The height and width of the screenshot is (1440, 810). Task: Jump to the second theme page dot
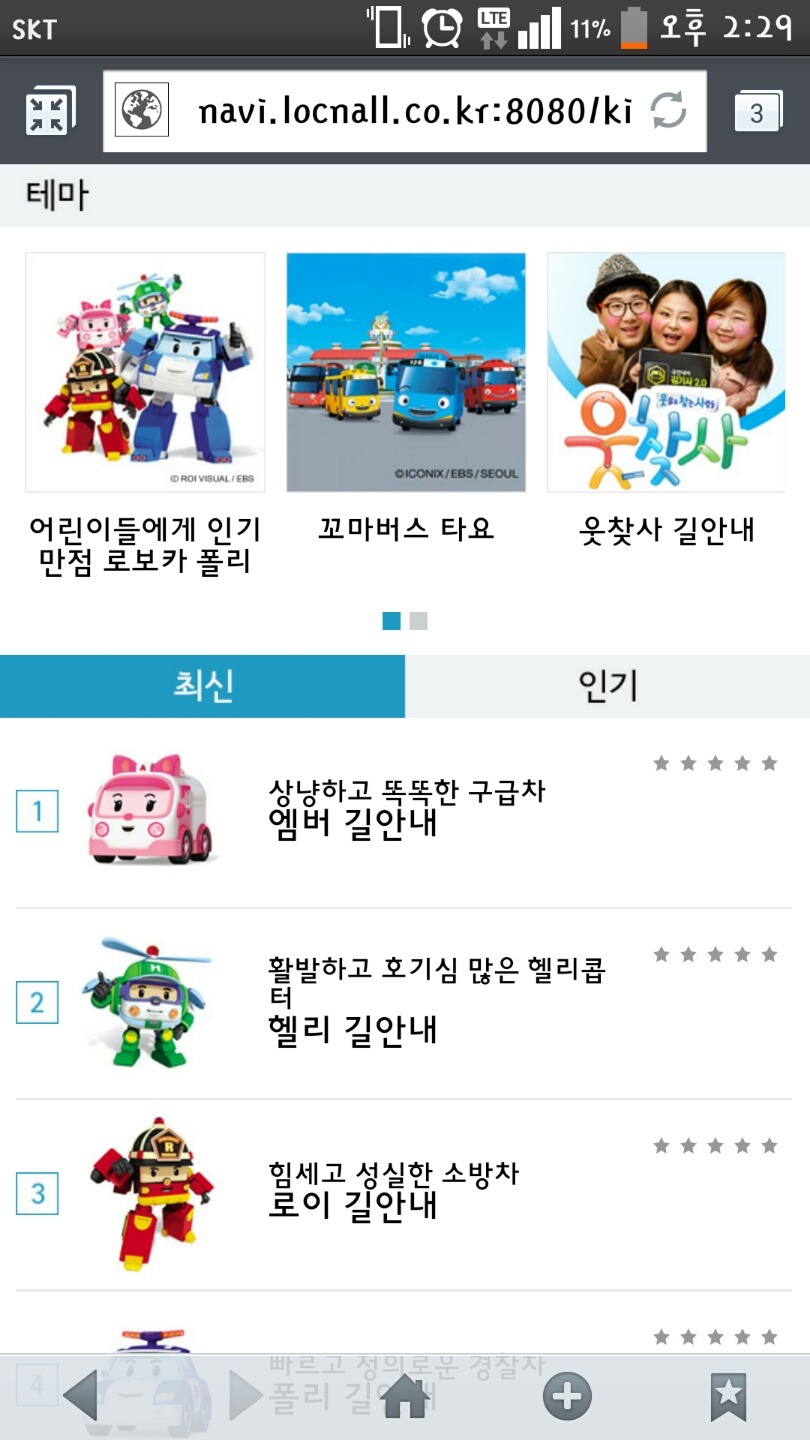point(418,621)
